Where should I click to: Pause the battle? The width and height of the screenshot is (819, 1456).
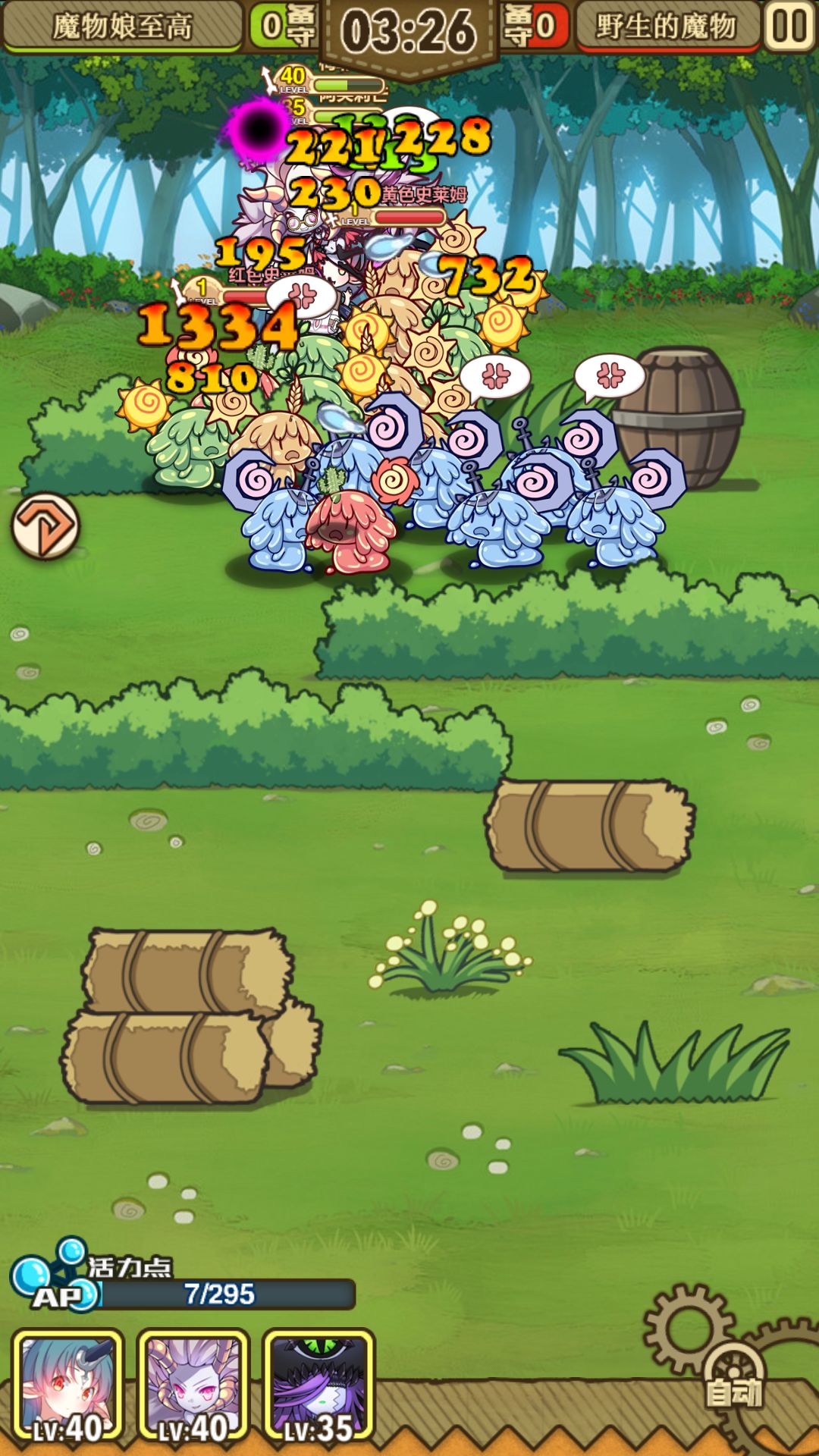click(789, 26)
